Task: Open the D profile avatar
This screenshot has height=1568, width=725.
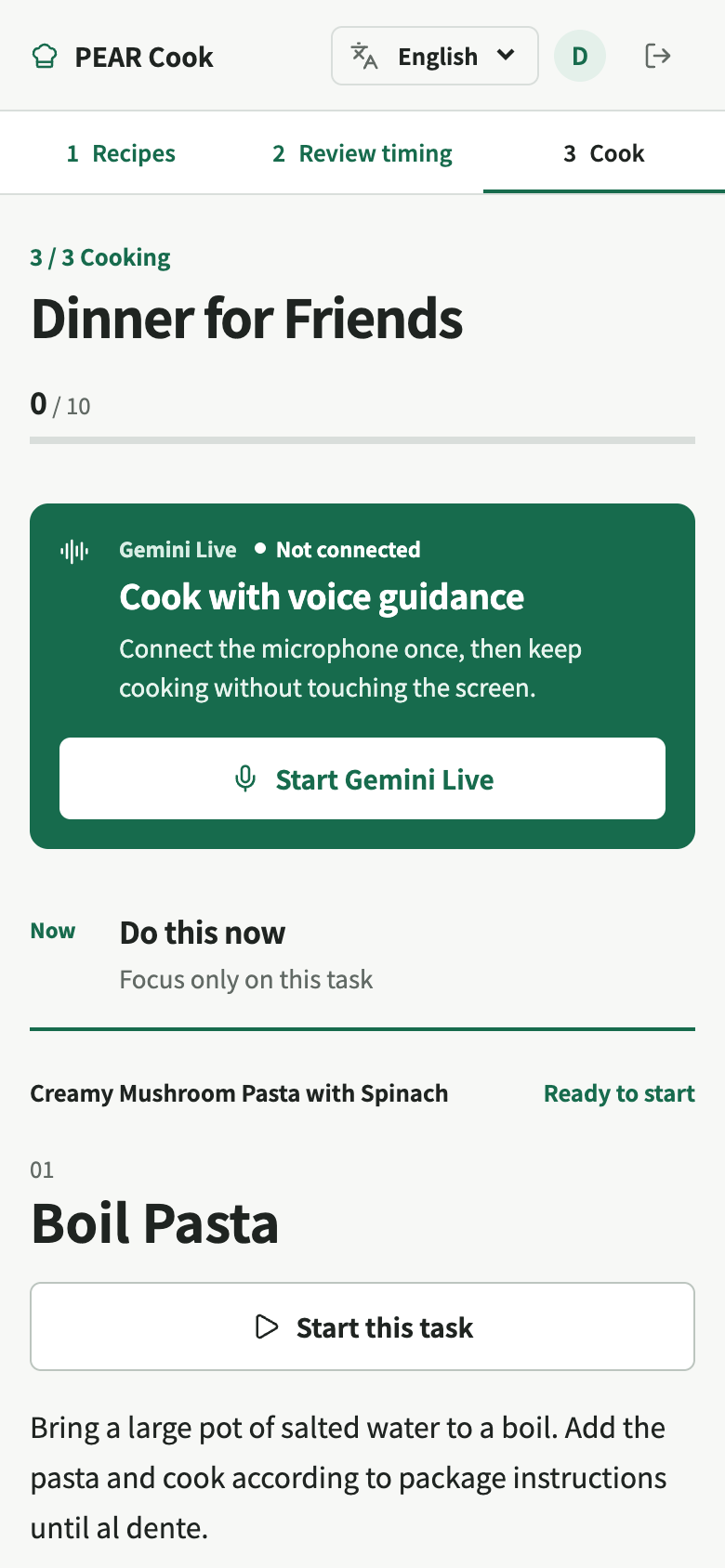Action: [580, 56]
